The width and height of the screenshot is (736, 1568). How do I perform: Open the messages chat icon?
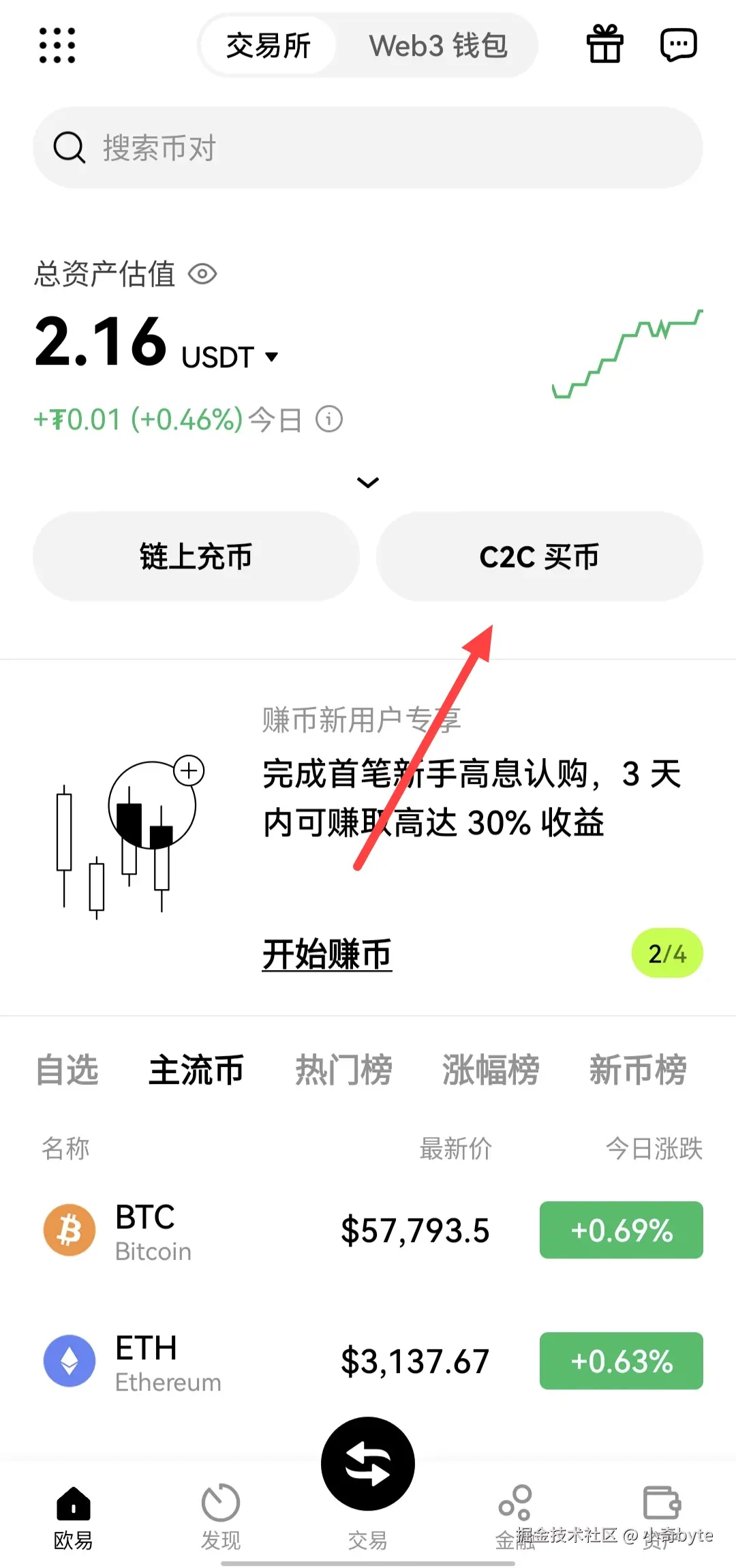pyautogui.click(x=678, y=46)
